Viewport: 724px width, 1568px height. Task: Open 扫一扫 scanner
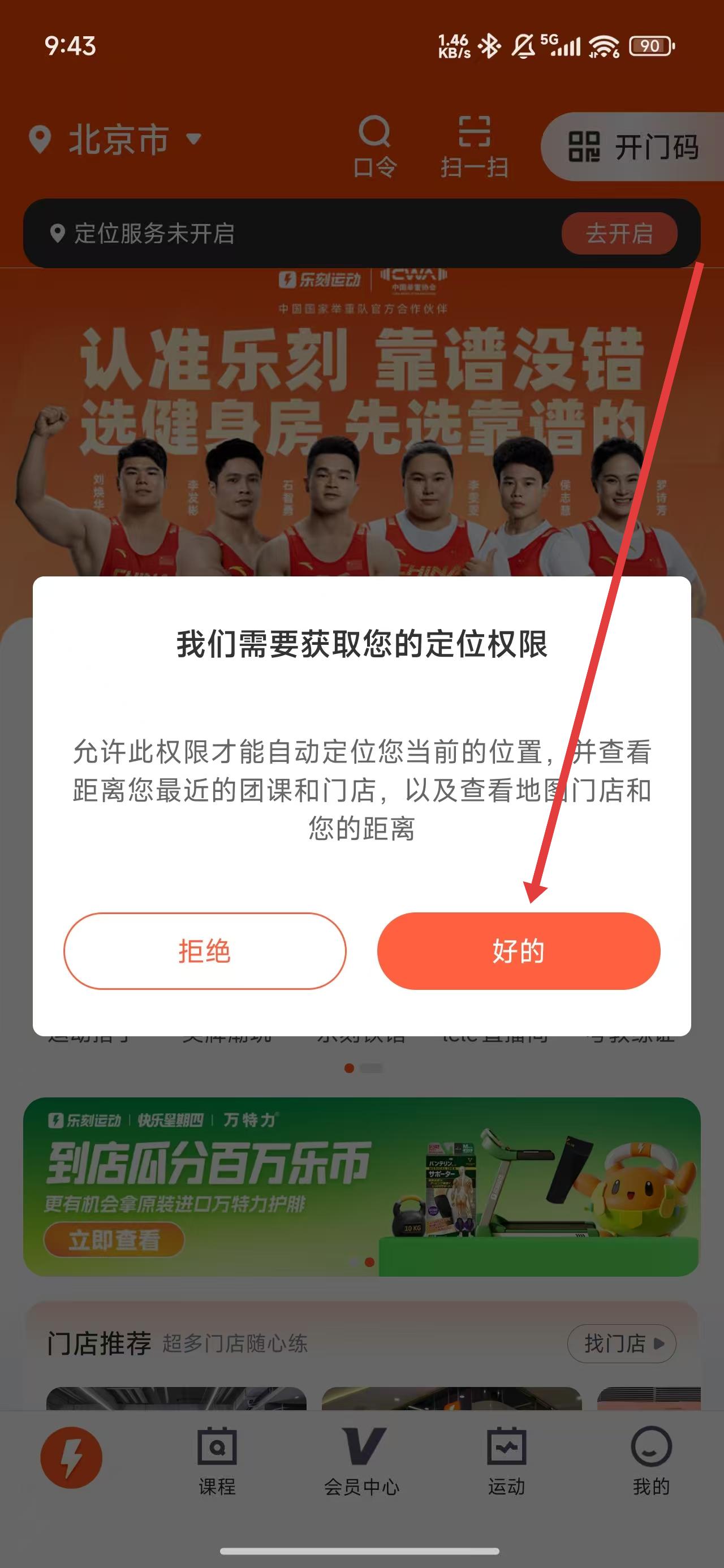[x=474, y=146]
